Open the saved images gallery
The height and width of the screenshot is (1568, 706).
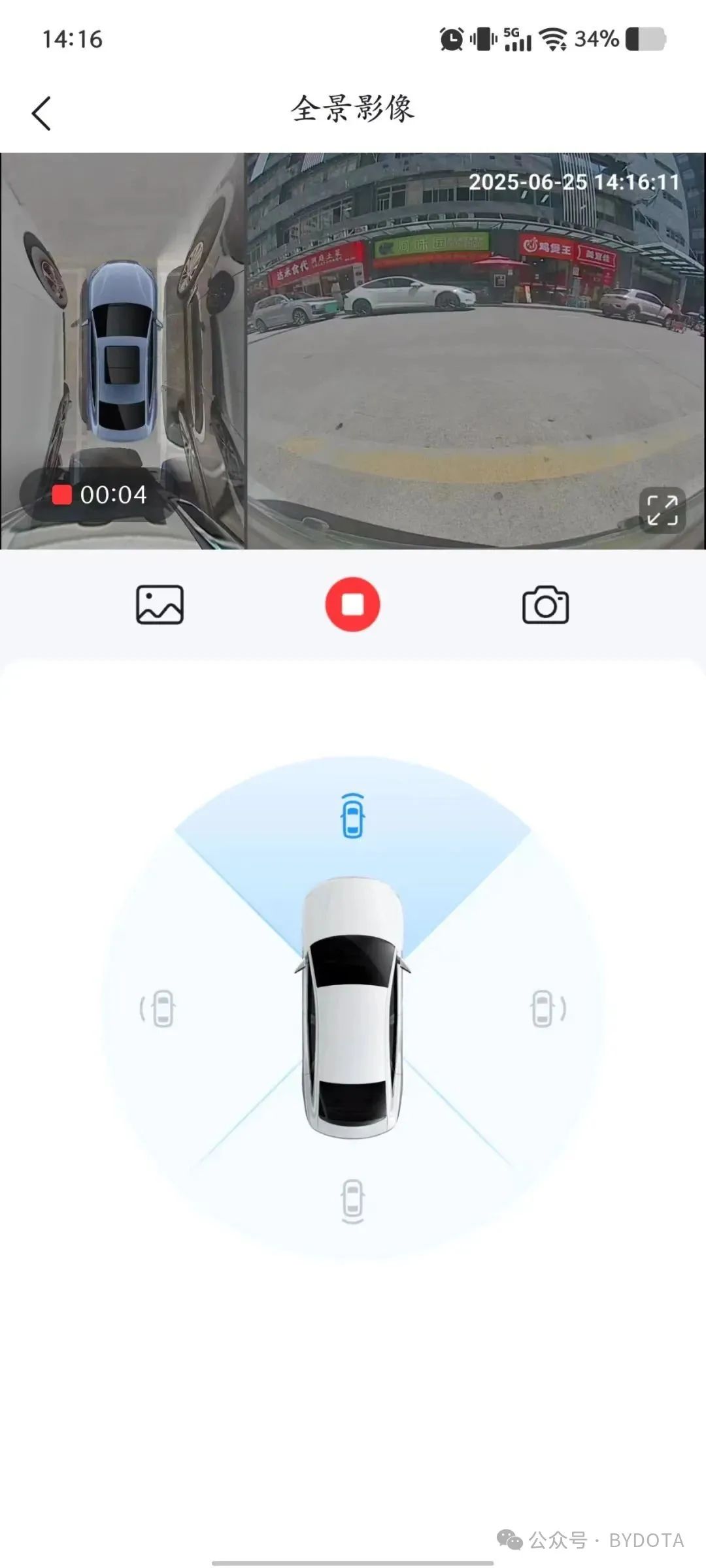pyautogui.click(x=160, y=604)
